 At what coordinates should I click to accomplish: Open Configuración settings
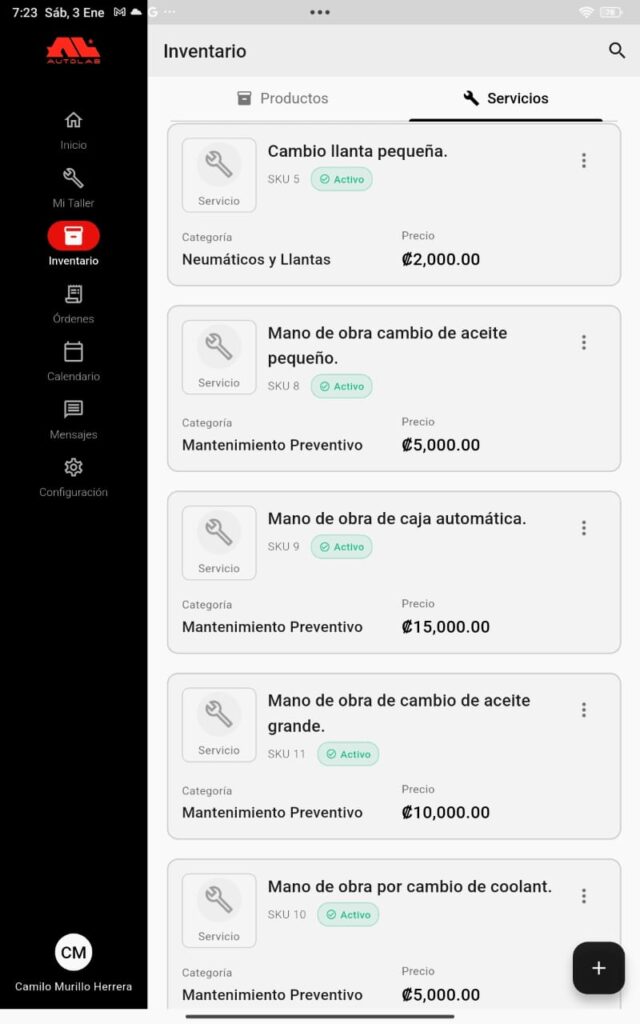coord(73,478)
